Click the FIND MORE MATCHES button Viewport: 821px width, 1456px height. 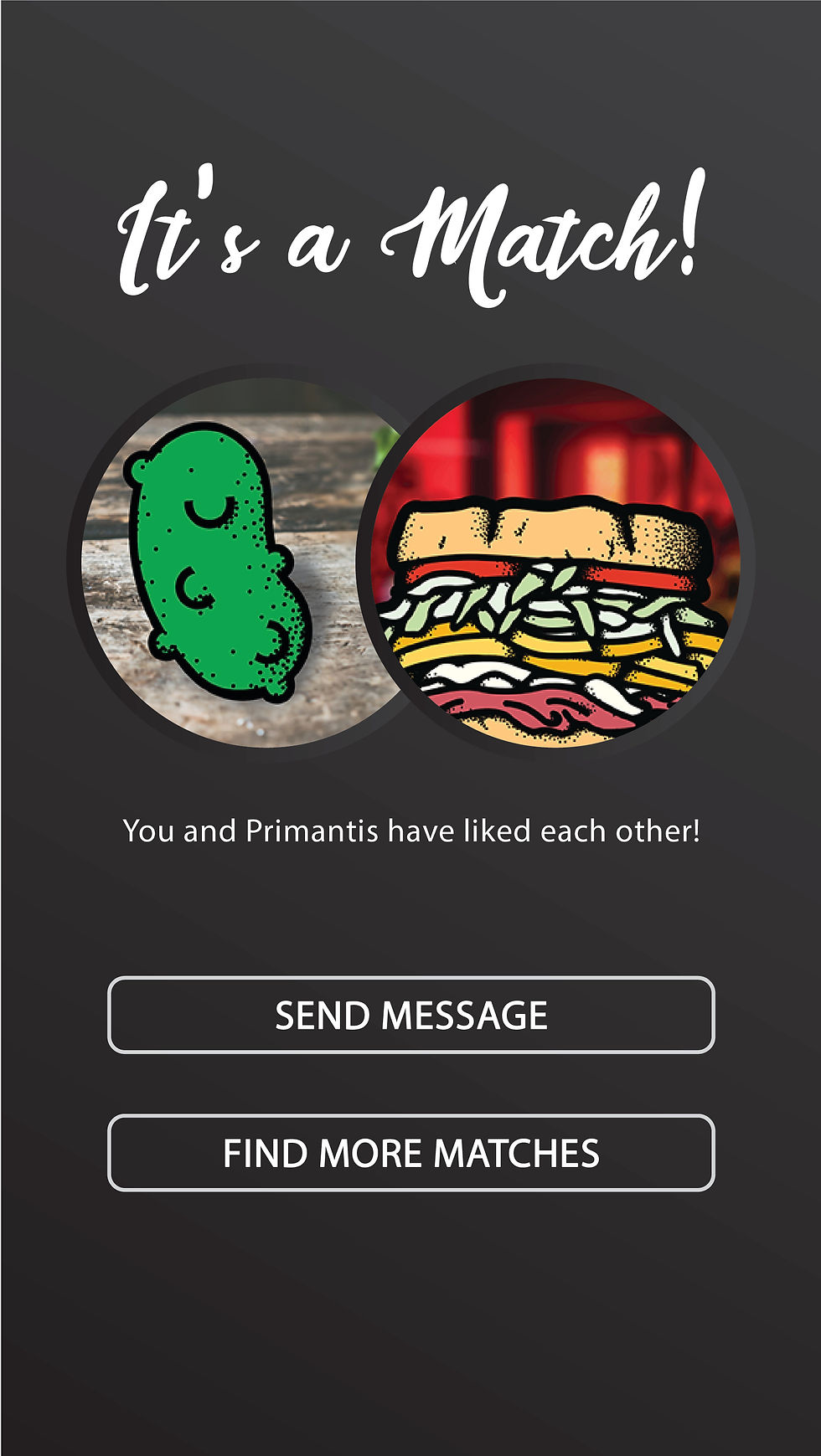tap(410, 1153)
